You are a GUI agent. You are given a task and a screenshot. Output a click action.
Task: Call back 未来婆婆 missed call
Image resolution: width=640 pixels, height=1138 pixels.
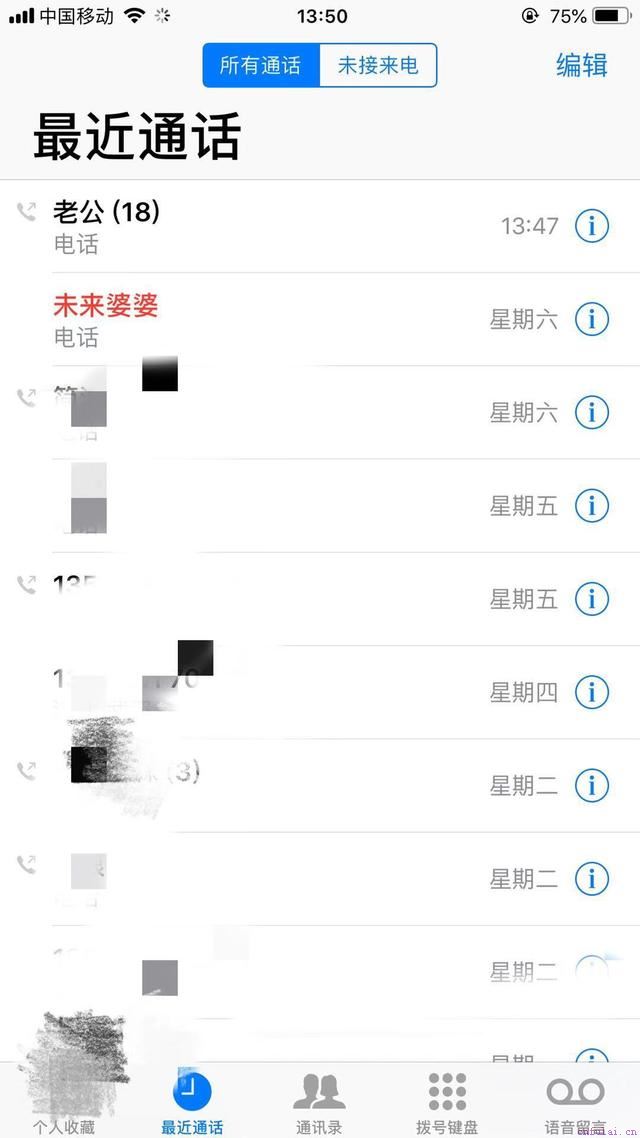[x=250, y=320]
